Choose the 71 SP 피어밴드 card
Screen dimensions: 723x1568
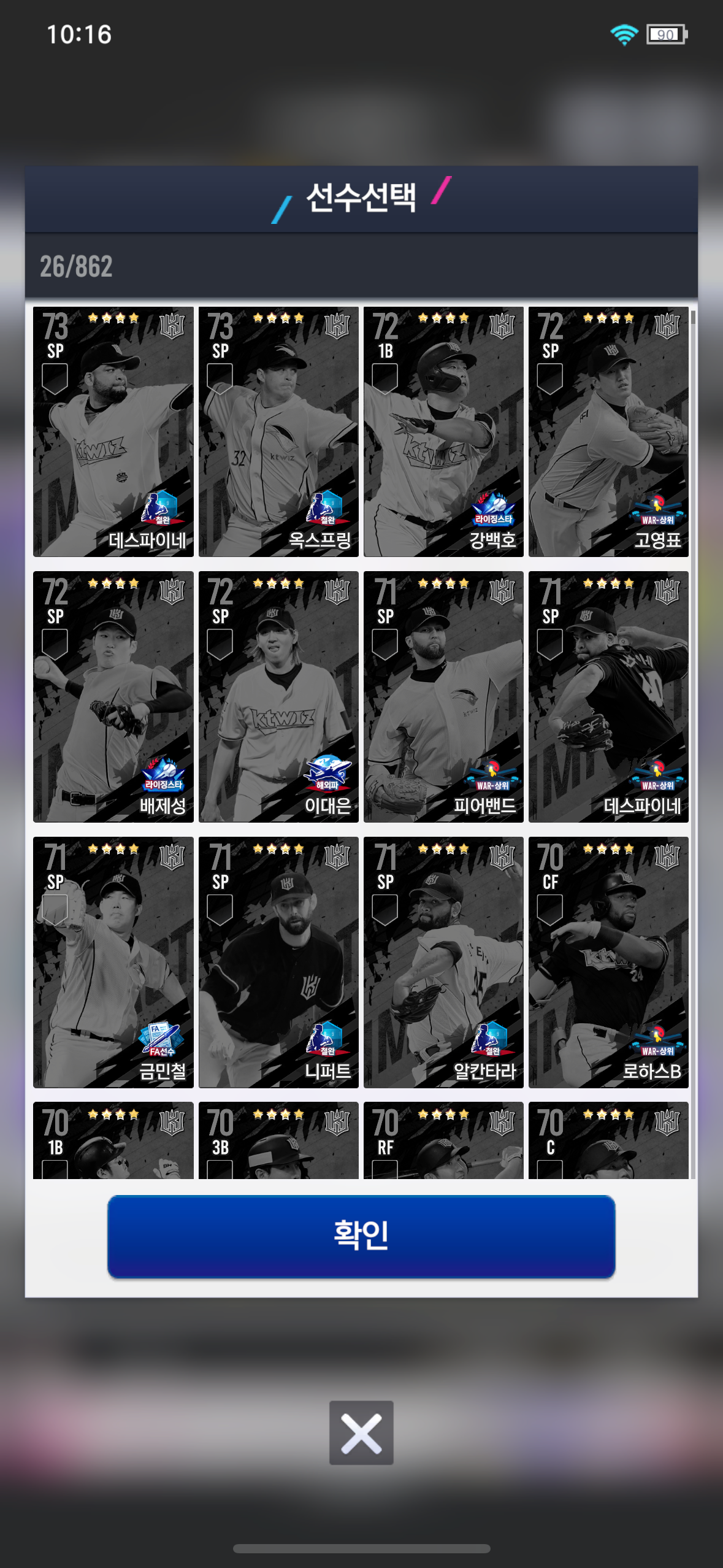pos(443,697)
